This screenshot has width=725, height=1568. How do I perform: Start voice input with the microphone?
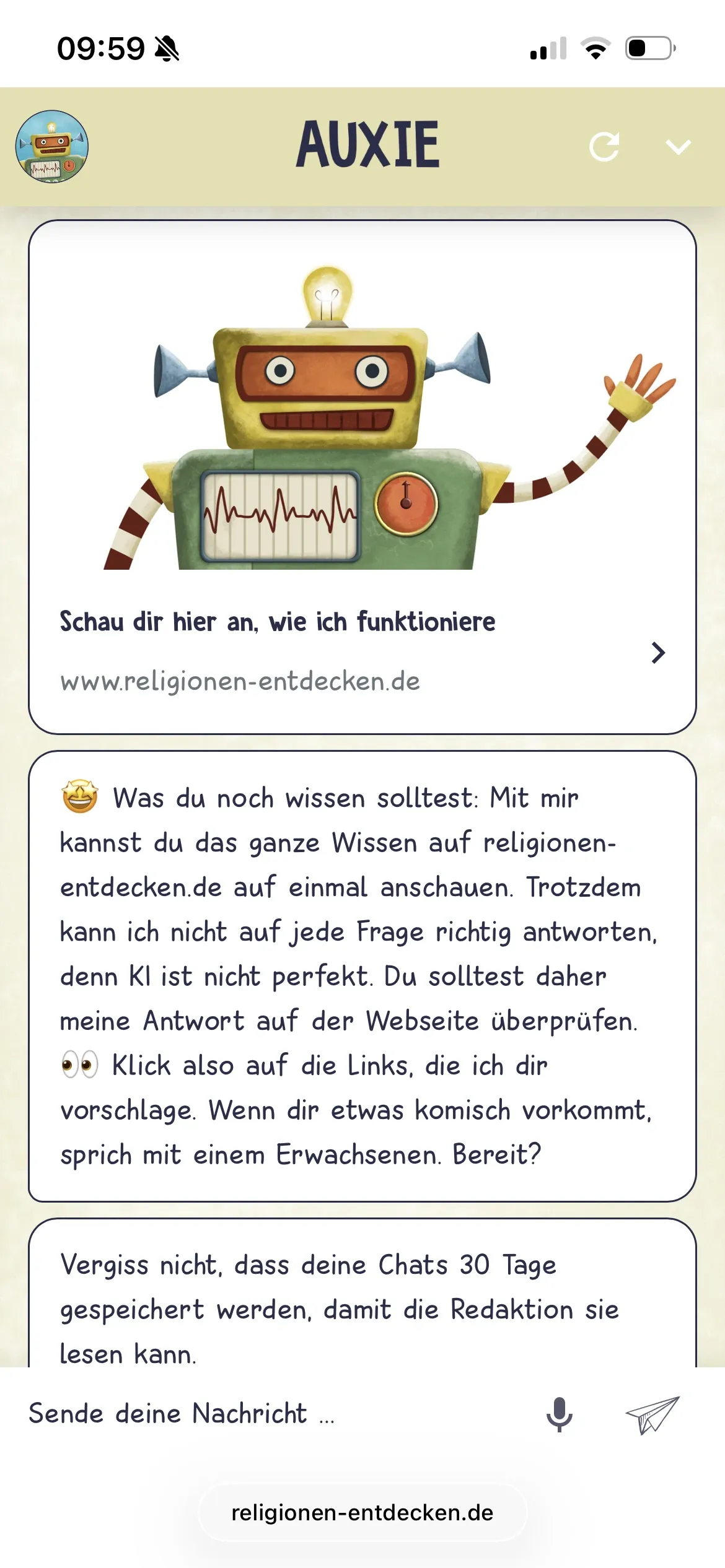click(559, 1414)
